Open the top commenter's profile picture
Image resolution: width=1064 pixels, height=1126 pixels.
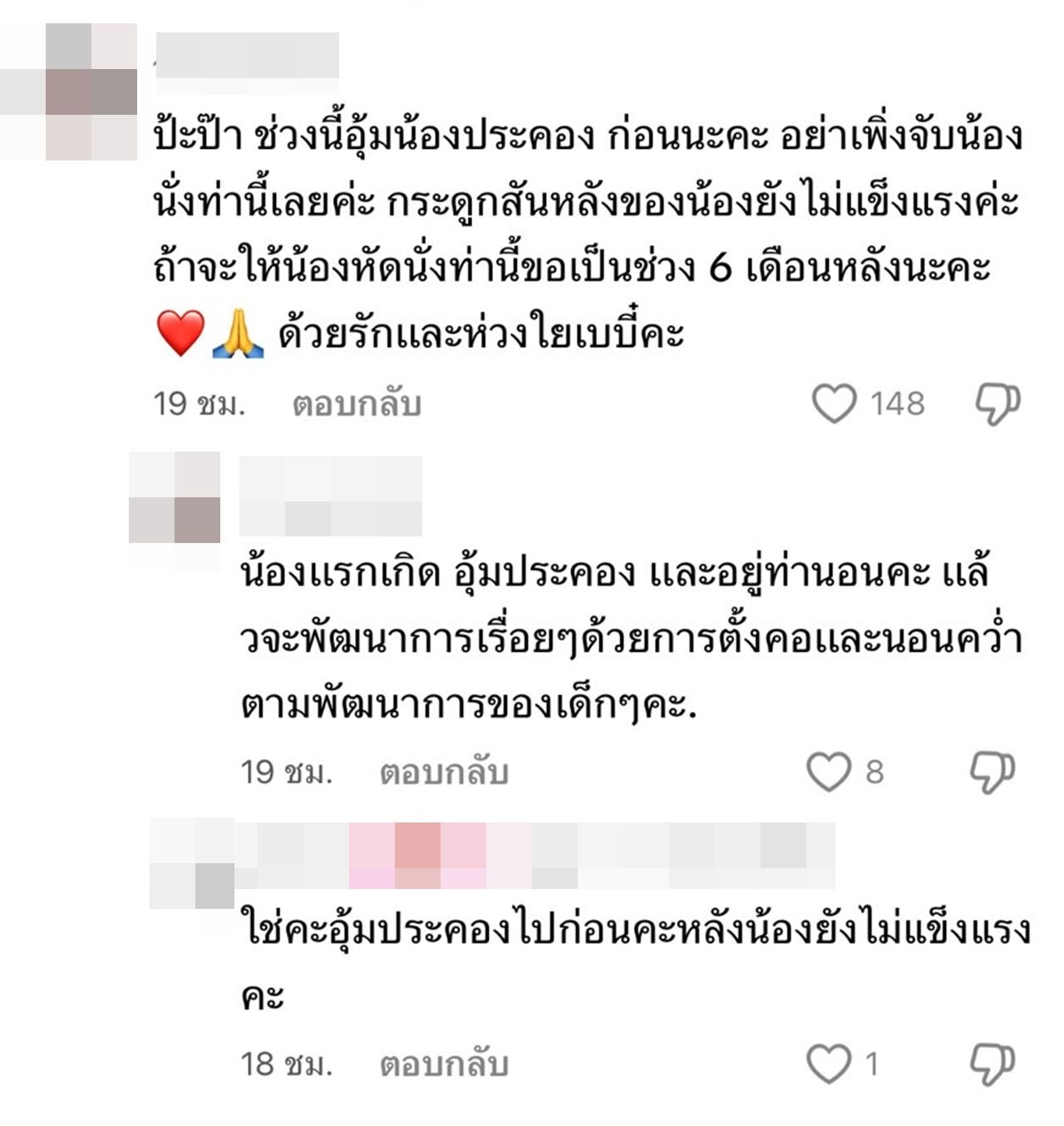point(69,91)
